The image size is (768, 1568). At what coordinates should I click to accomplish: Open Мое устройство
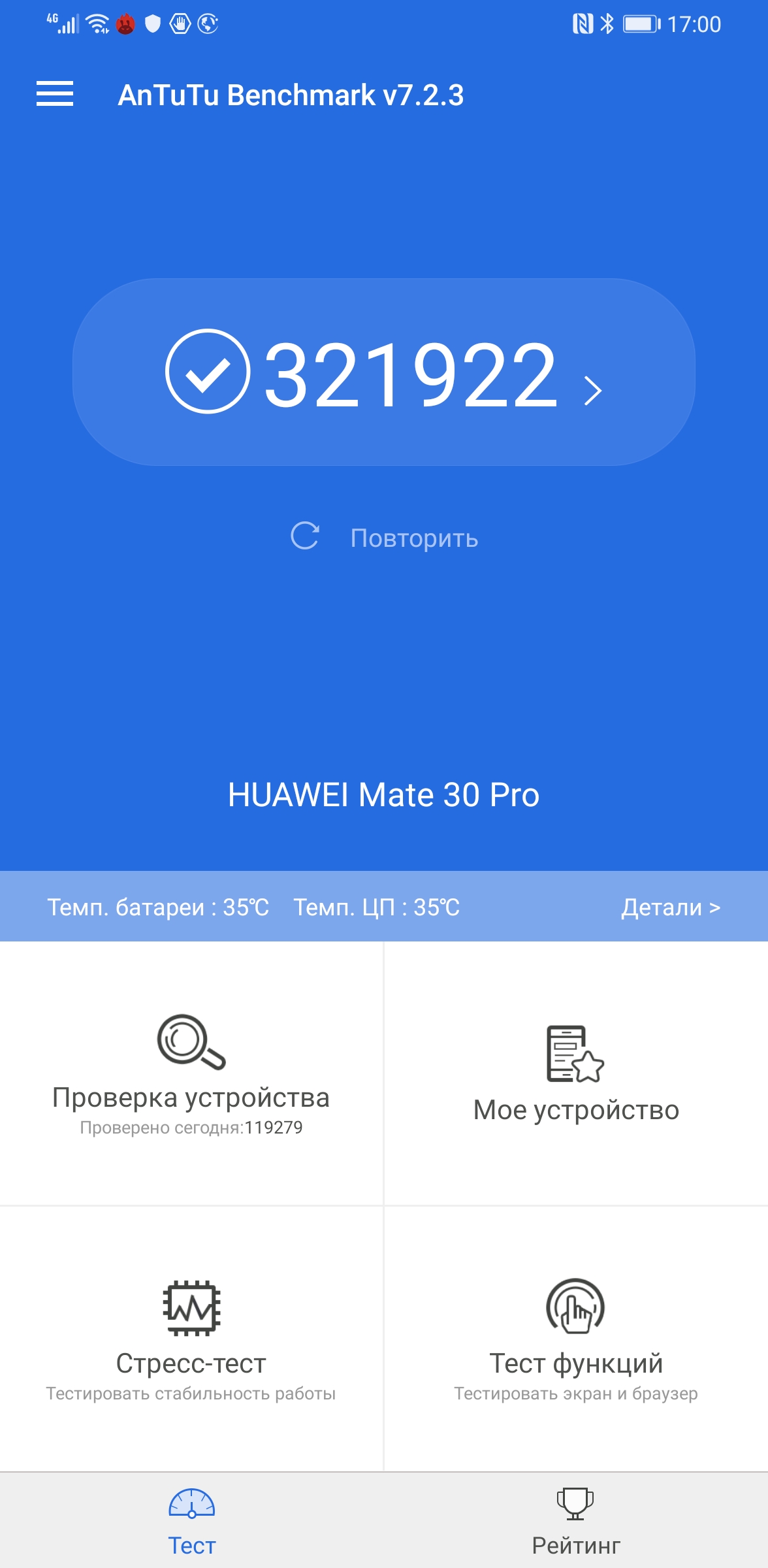click(576, 1075)
